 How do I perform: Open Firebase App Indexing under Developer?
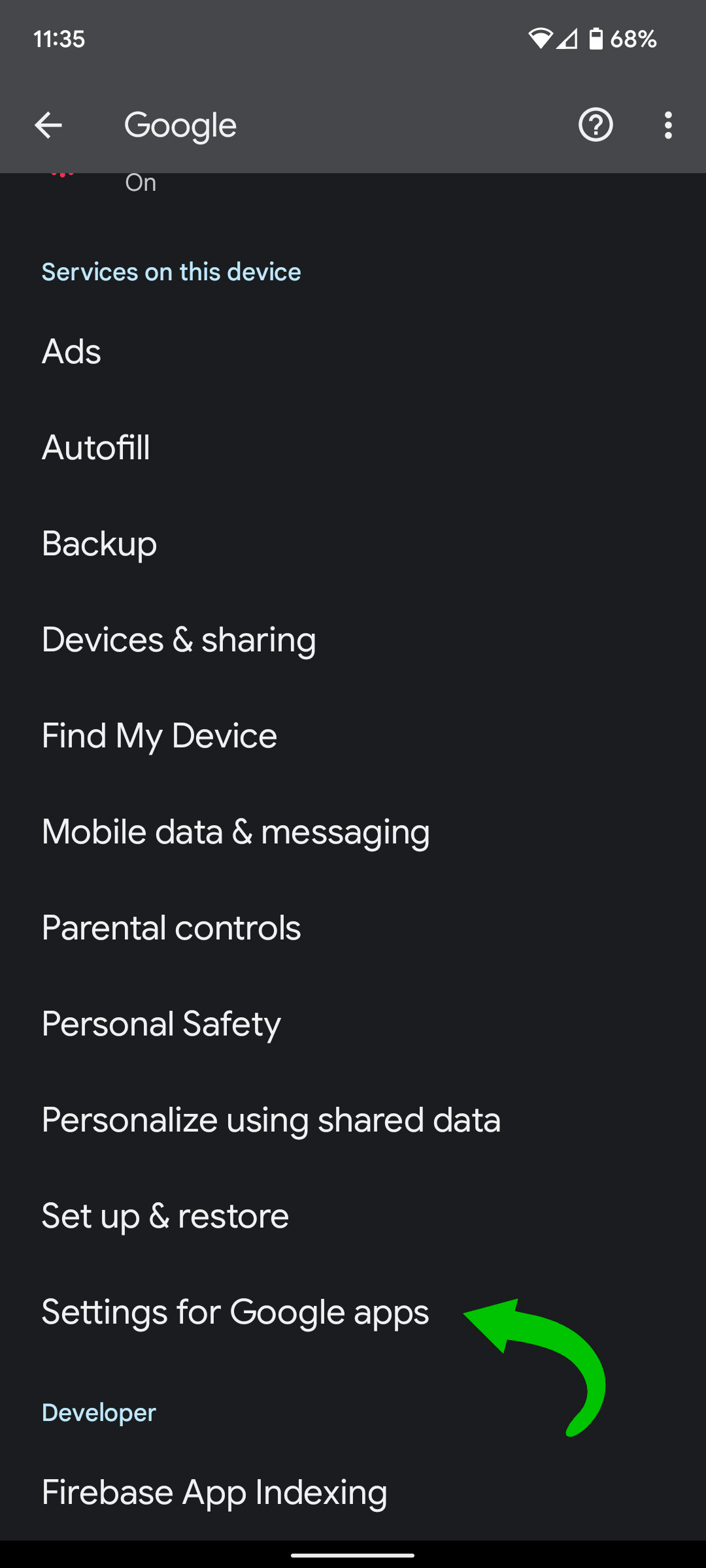click(214, 1491)
